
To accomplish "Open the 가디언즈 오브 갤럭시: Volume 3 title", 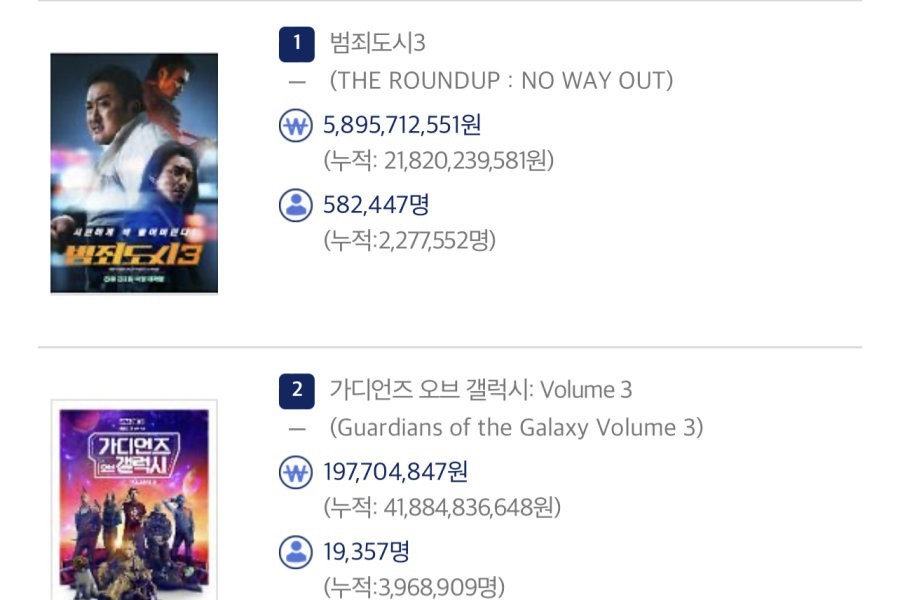I will (480, 389).
